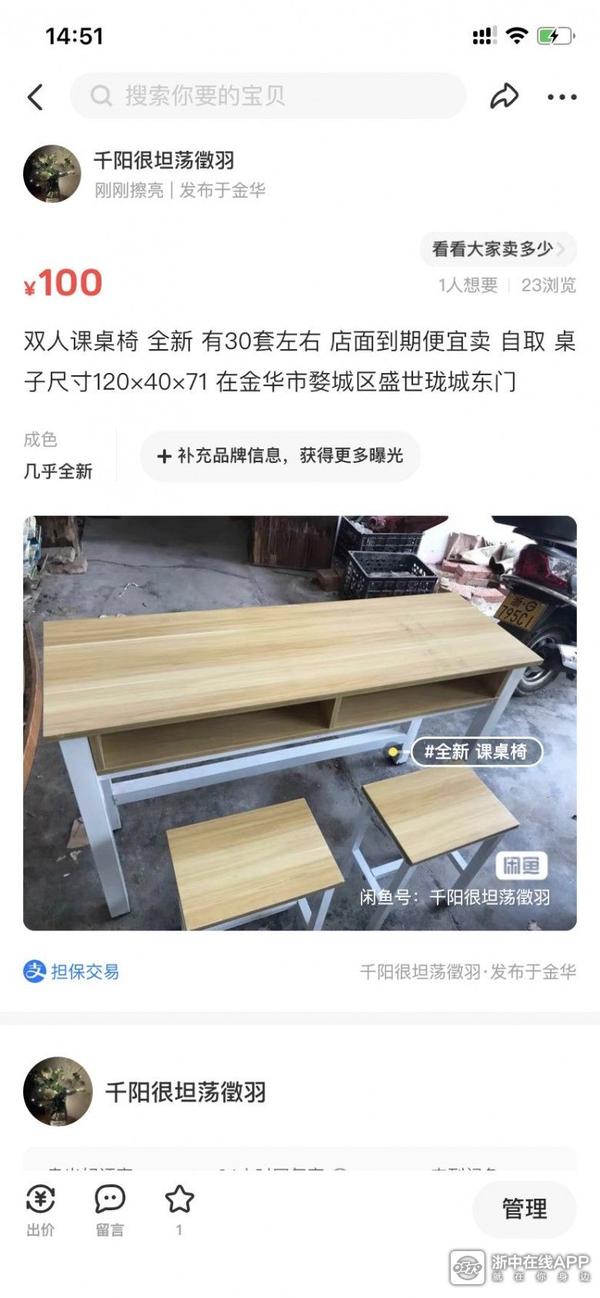Viewport: 600px width, 1298px height.
Task: Tap the #全新 课桌椅 tag on the photo
Action: (475, 752)
